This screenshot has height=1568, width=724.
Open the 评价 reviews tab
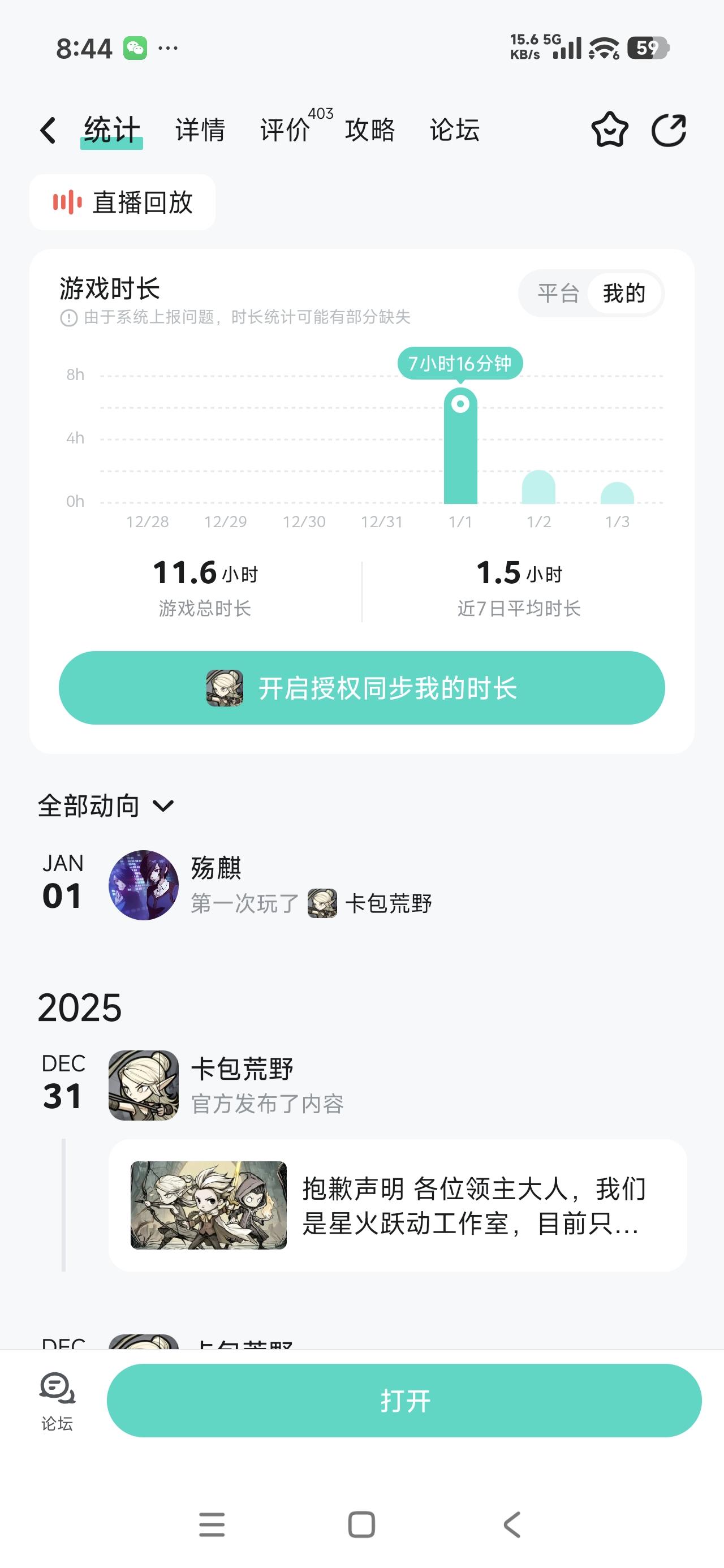[x=285, y=130]
